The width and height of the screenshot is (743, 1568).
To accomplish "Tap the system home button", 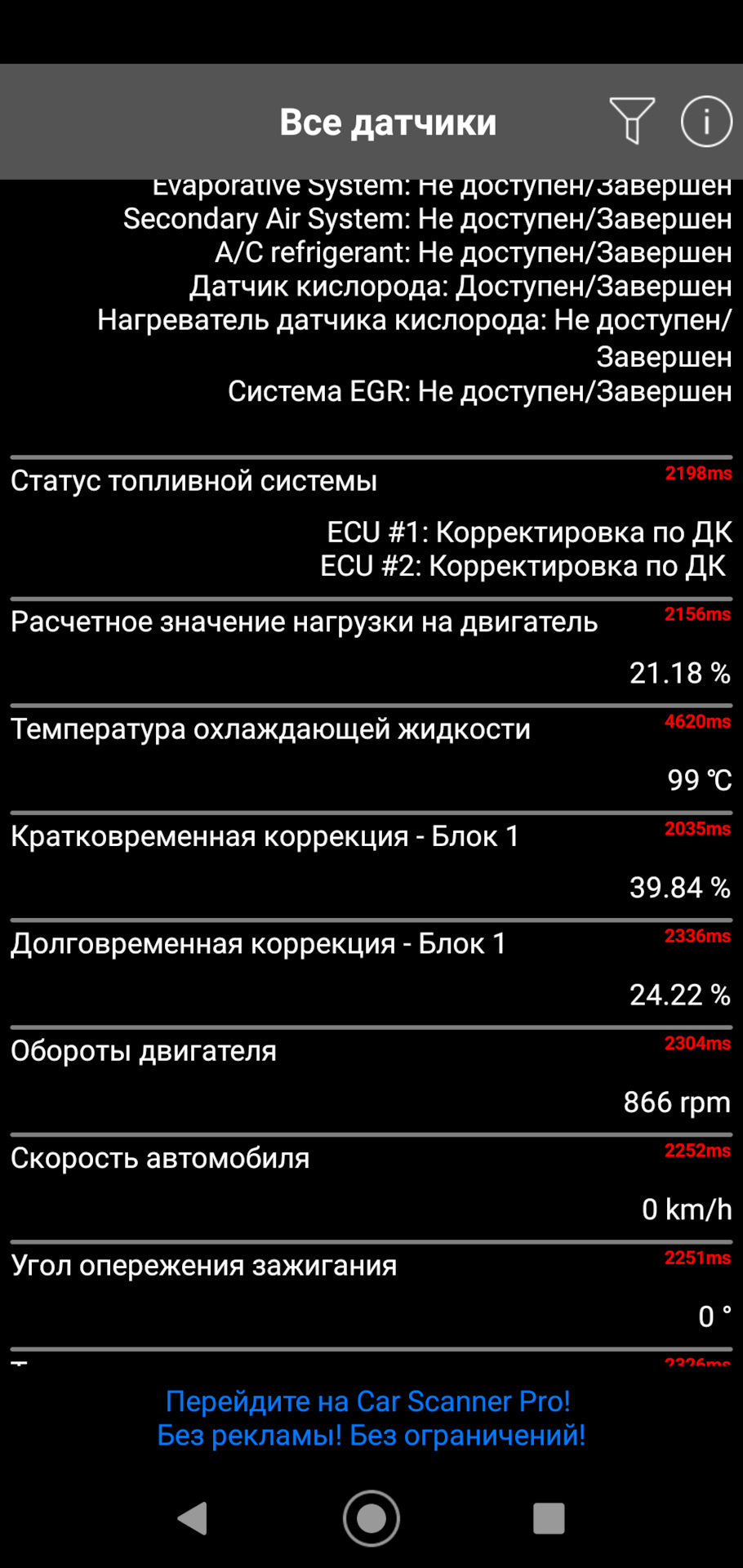I will [x=371, y=1518].
